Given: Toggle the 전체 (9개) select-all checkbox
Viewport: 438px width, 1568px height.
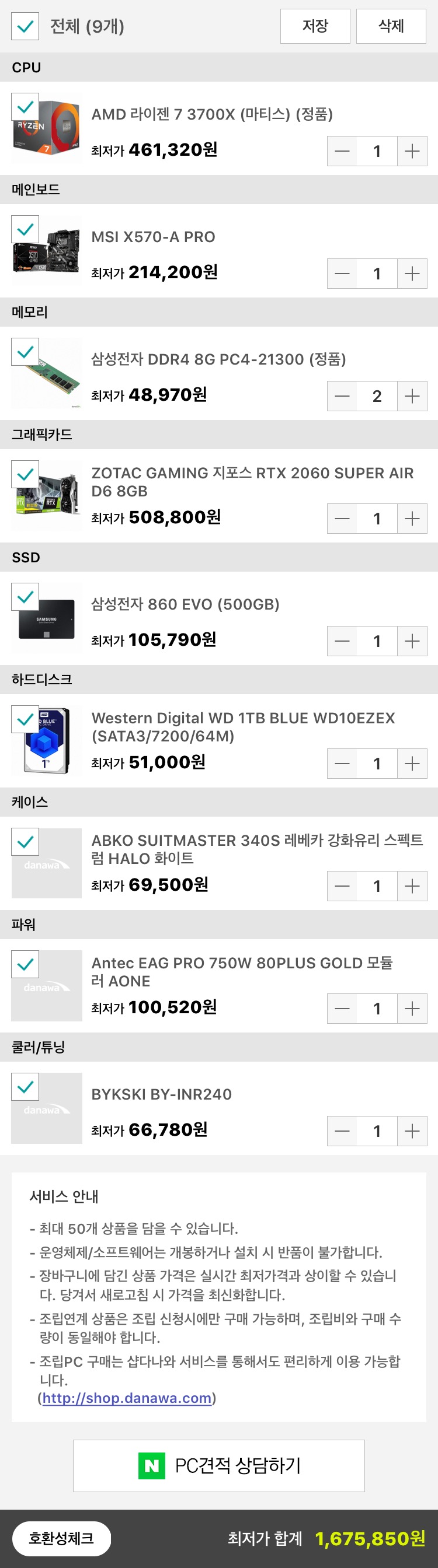Looking at the screenshot, I should point(25,26).
